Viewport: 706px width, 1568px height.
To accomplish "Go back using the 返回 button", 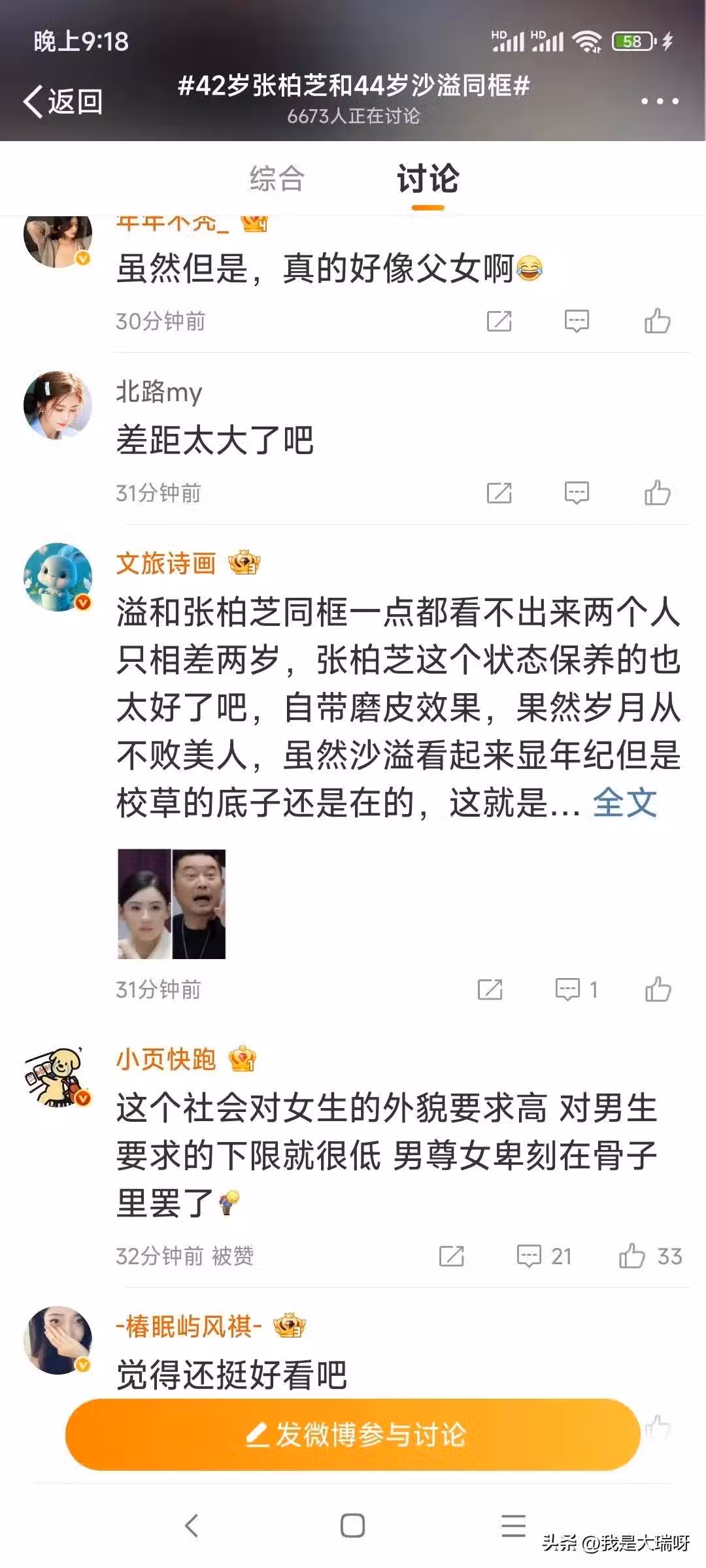I will point(63,102).
